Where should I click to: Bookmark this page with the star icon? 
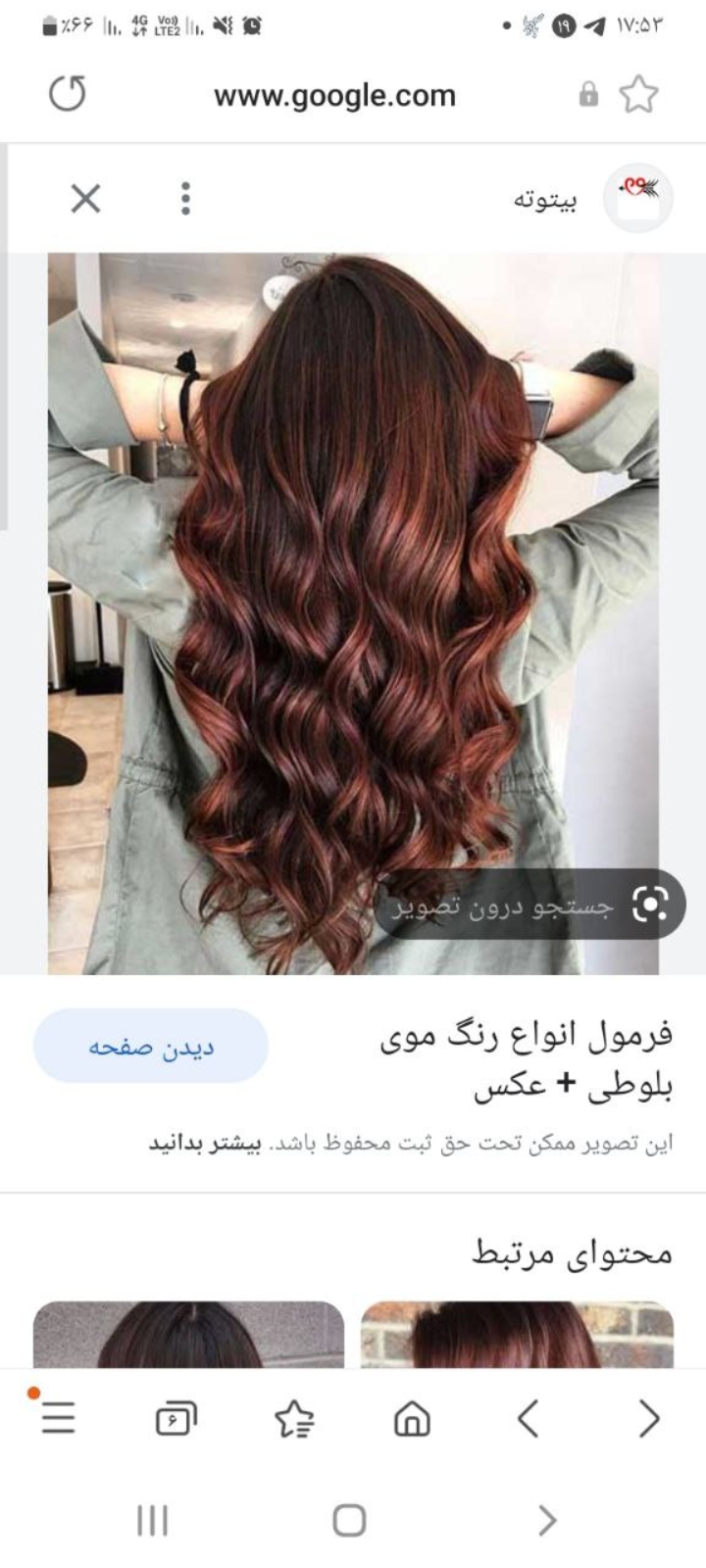tap(638, 95)
